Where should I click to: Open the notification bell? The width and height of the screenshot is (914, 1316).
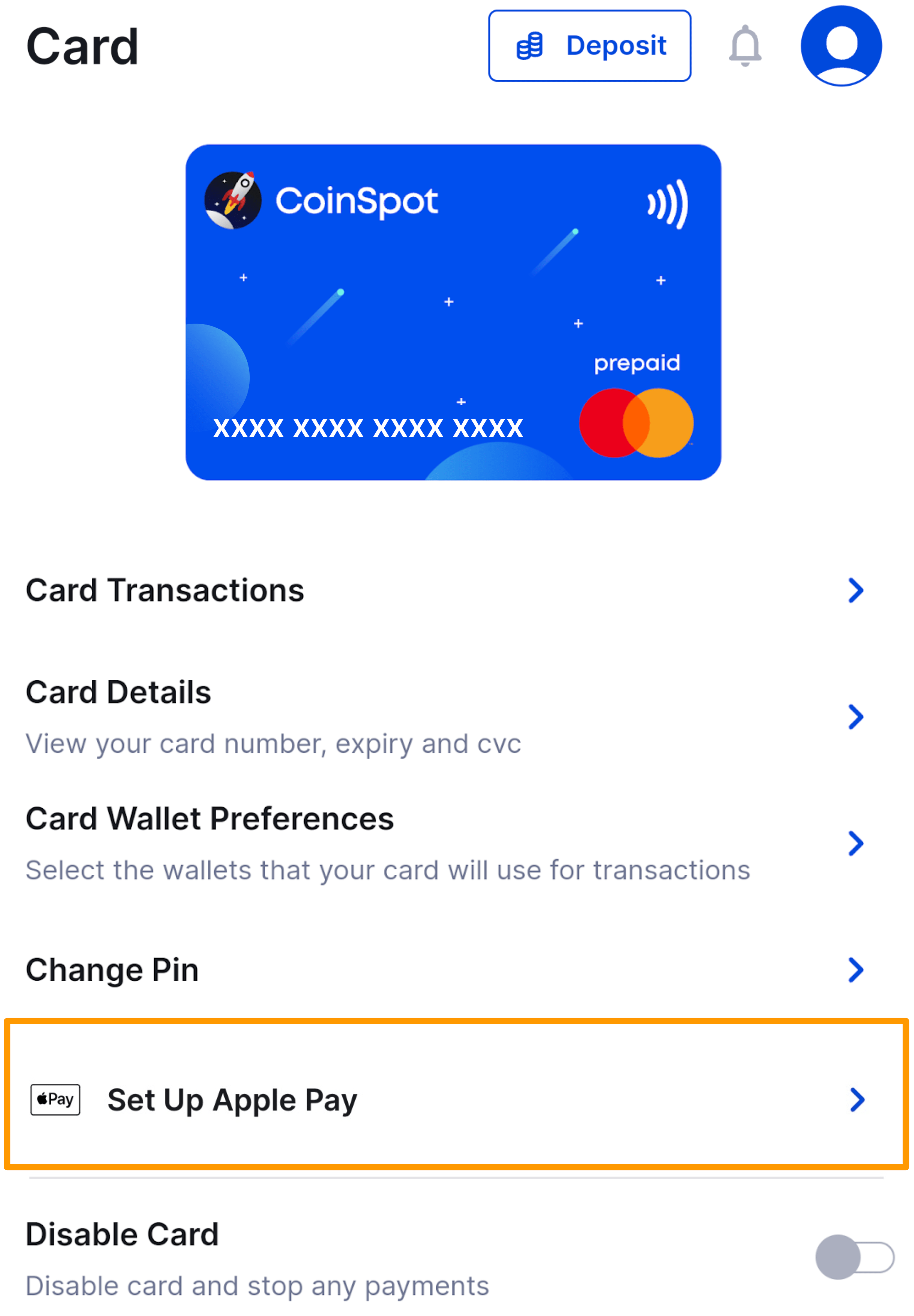click(x=744, y=46)
